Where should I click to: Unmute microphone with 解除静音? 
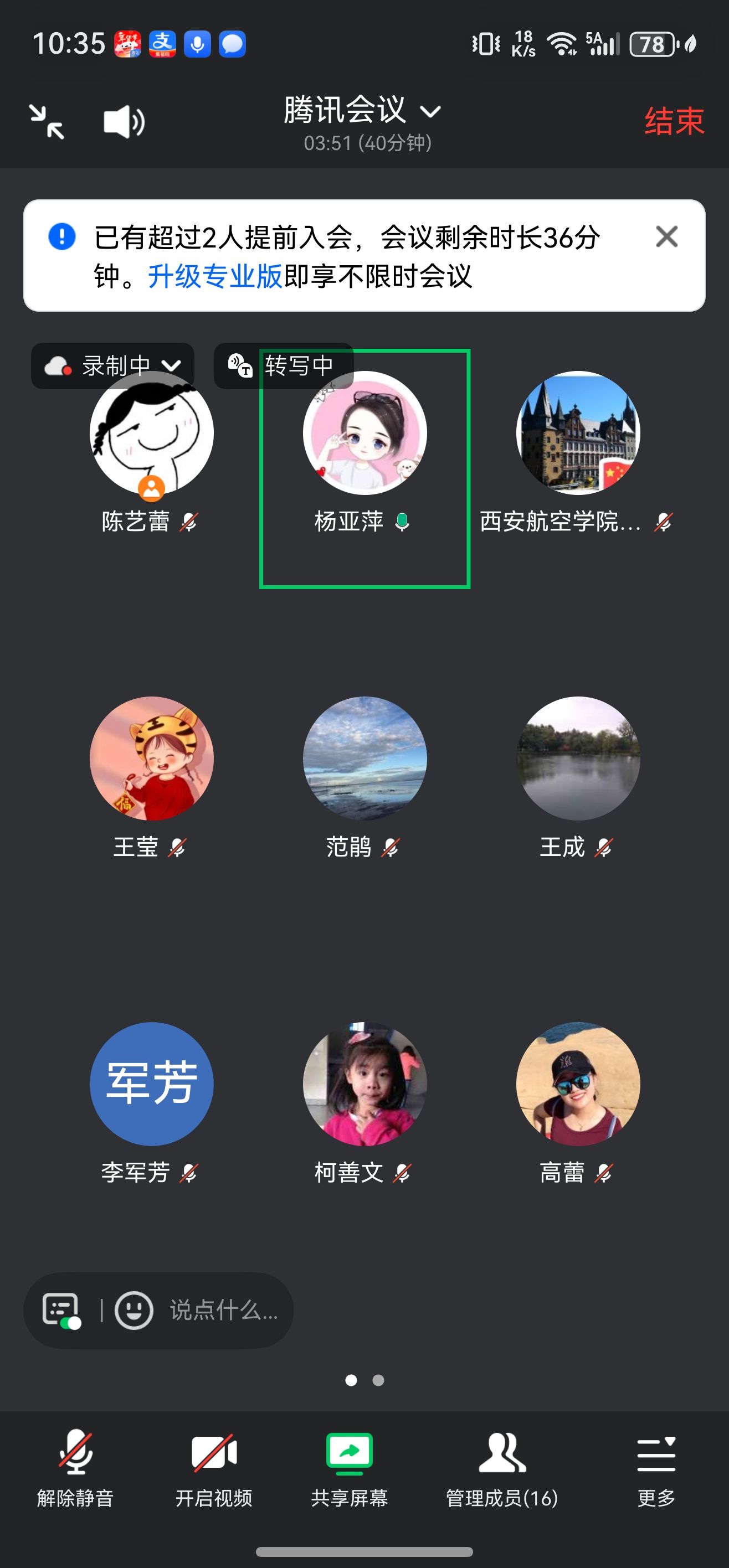tap(75, 1467)
